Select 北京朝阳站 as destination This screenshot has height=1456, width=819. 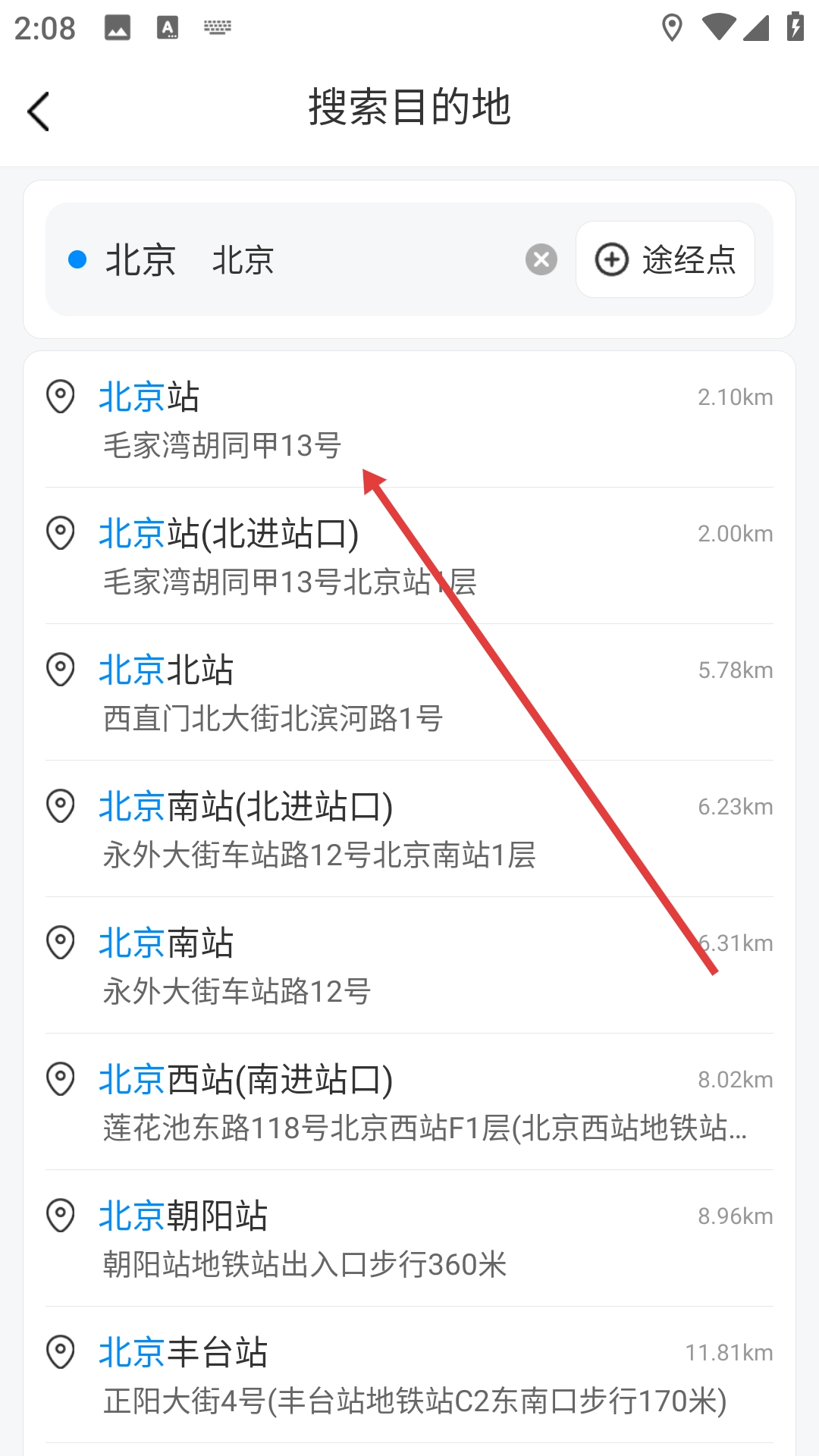(409, 1238)
